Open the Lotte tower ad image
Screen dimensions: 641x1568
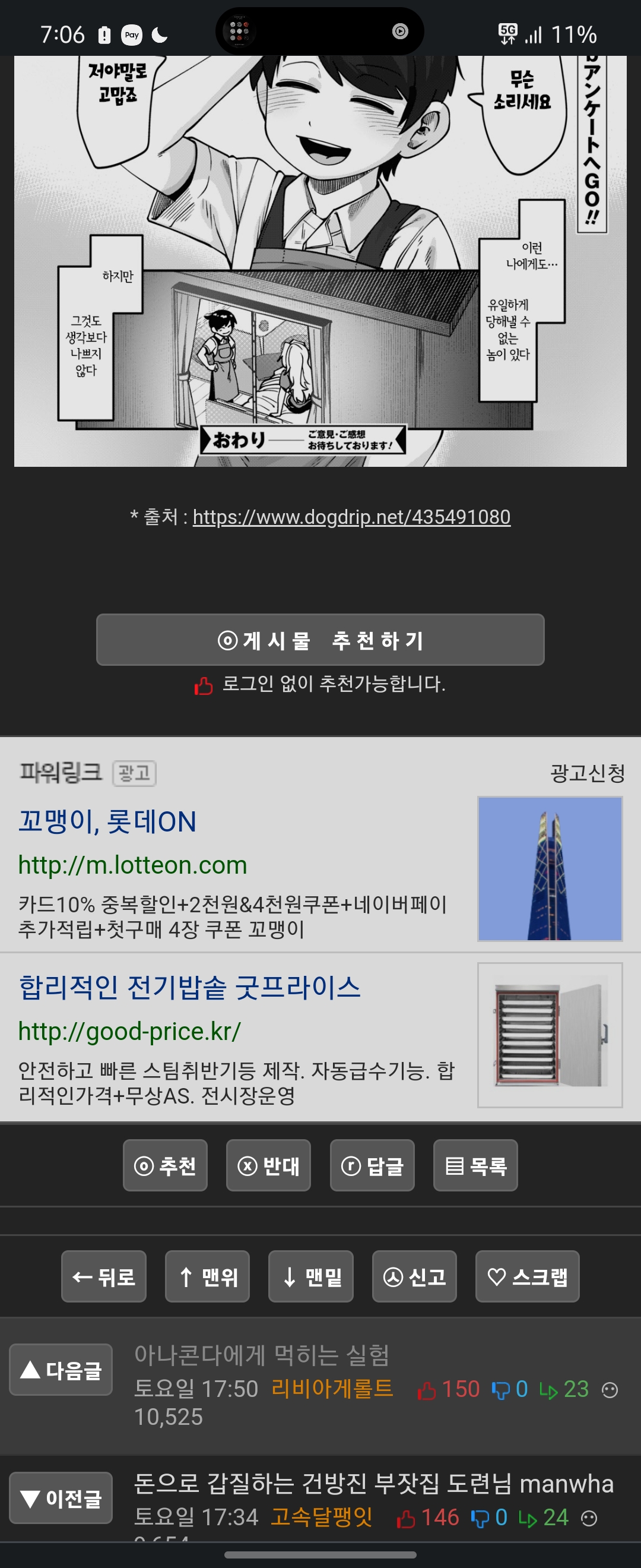(550, 868)
